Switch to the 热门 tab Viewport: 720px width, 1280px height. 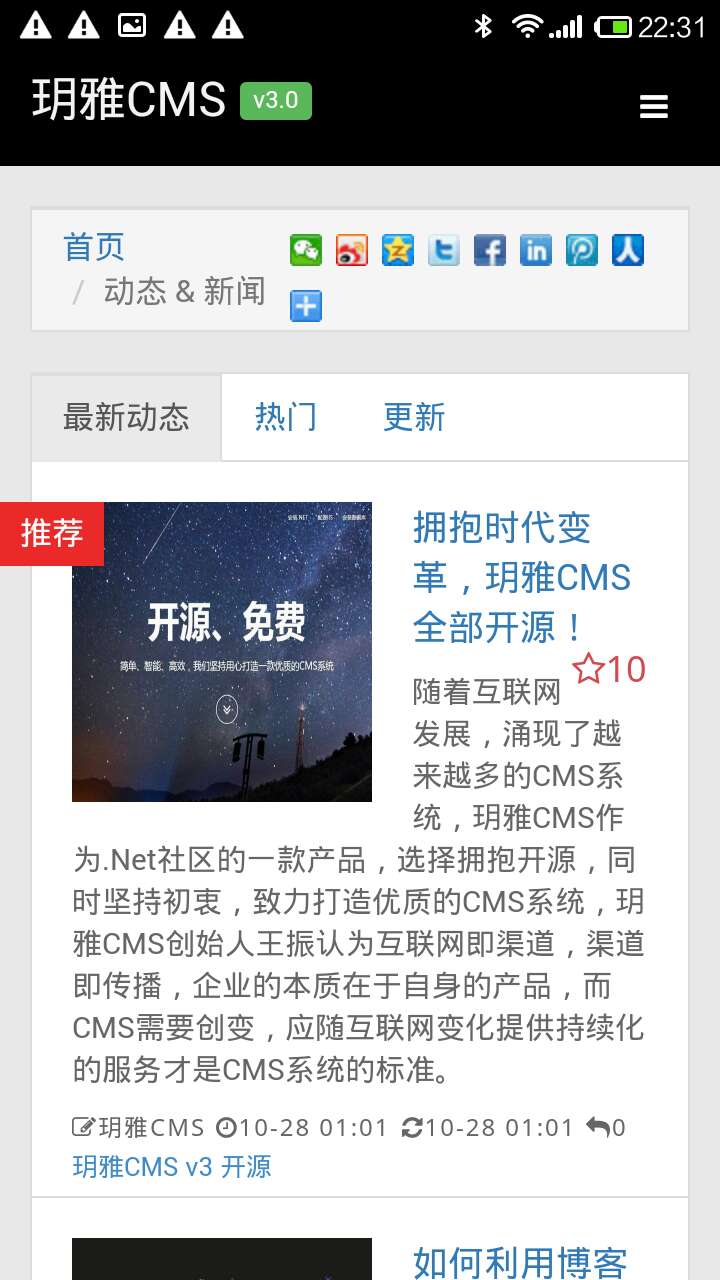(x=286, y=417)
